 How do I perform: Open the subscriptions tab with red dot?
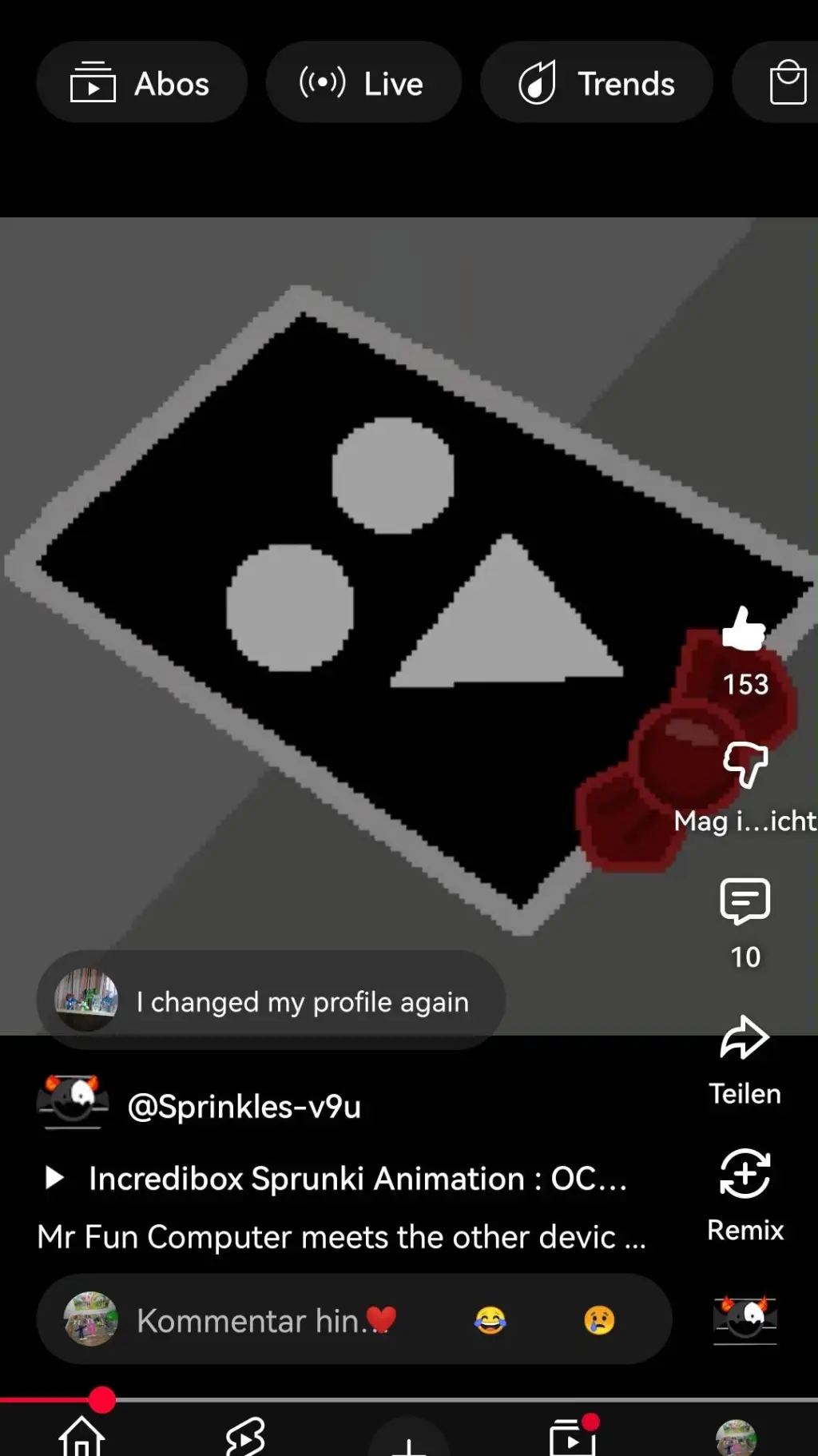coord(572,1437)
